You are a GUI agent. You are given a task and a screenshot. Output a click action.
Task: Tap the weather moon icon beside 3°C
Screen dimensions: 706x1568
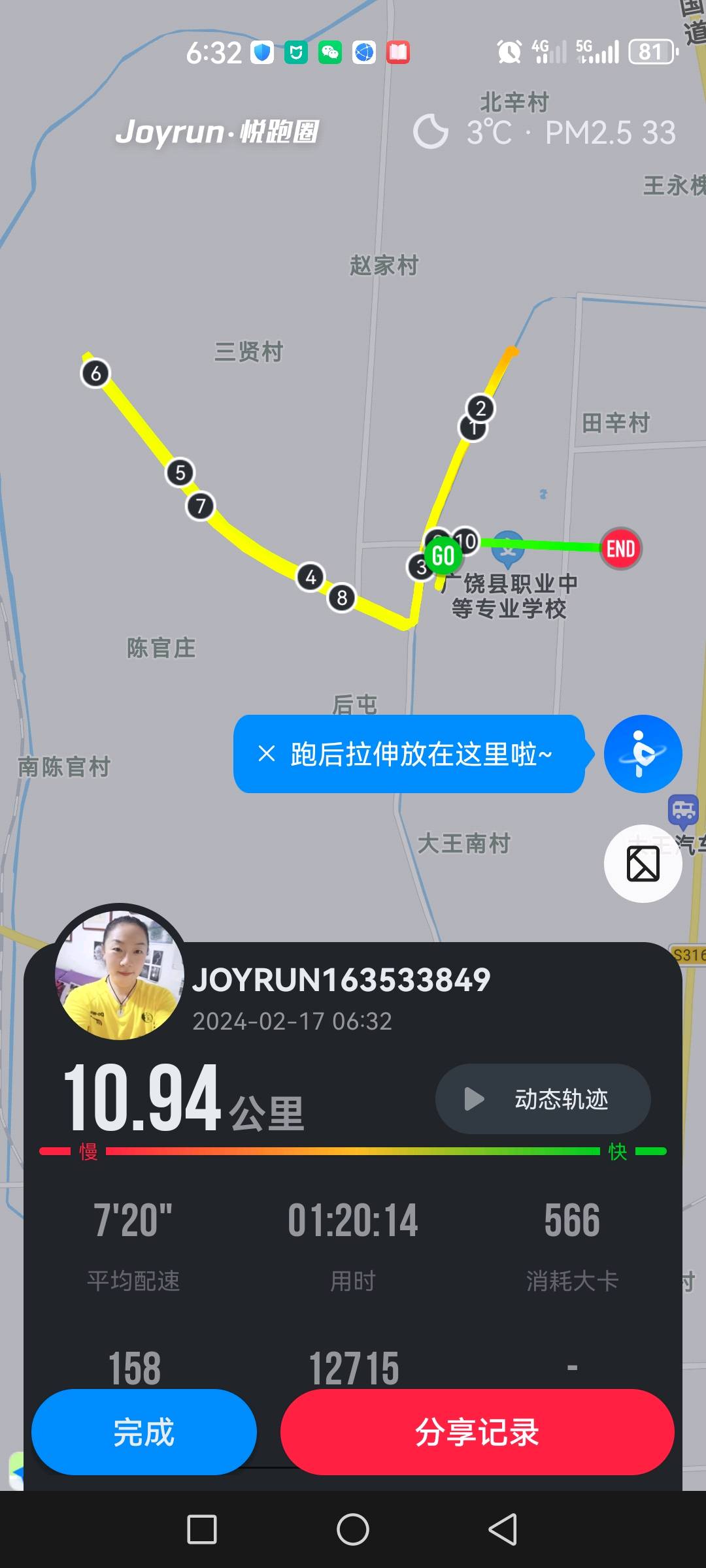pos(431,132)
